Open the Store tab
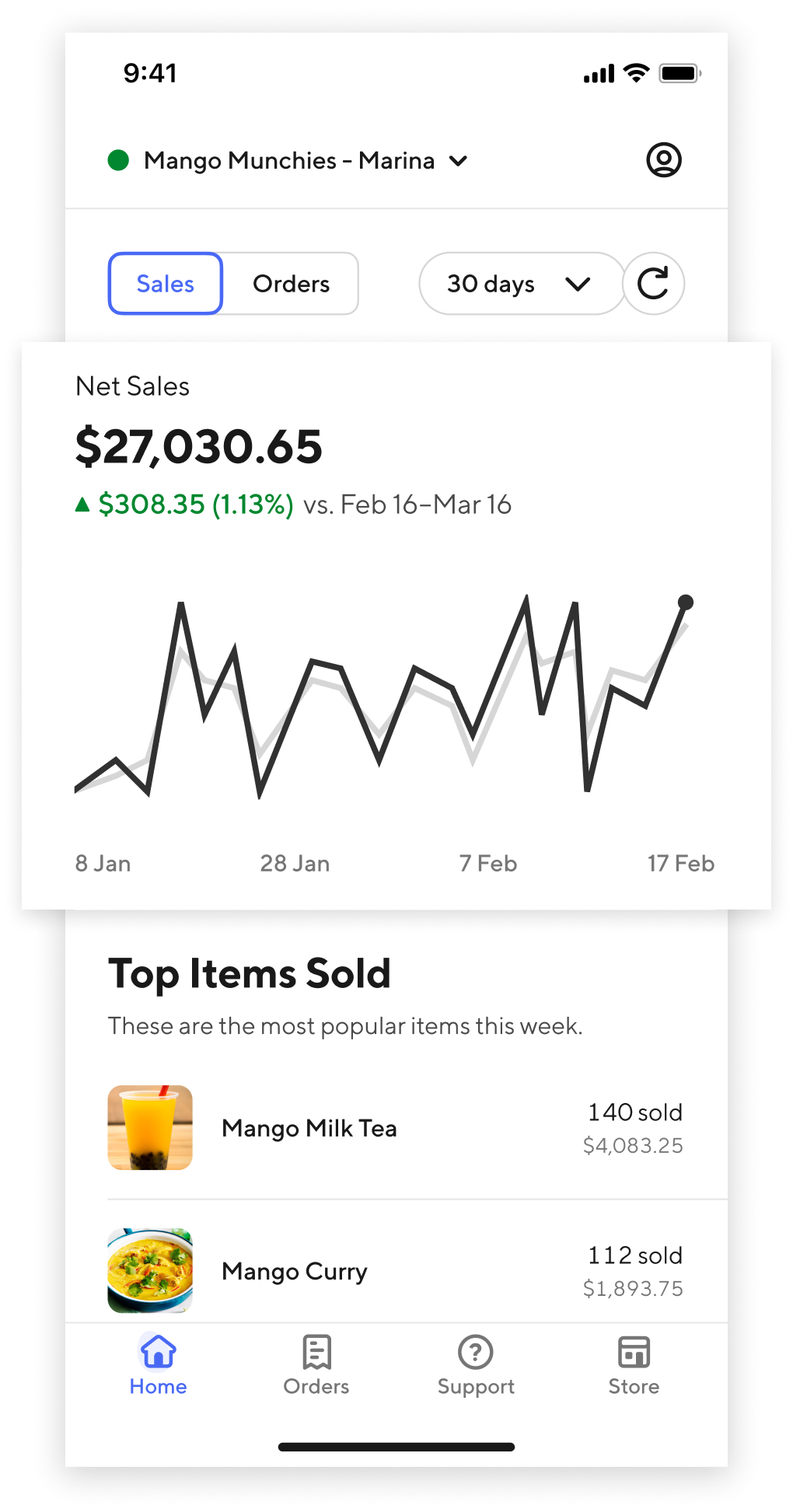 click(634, 1365)
